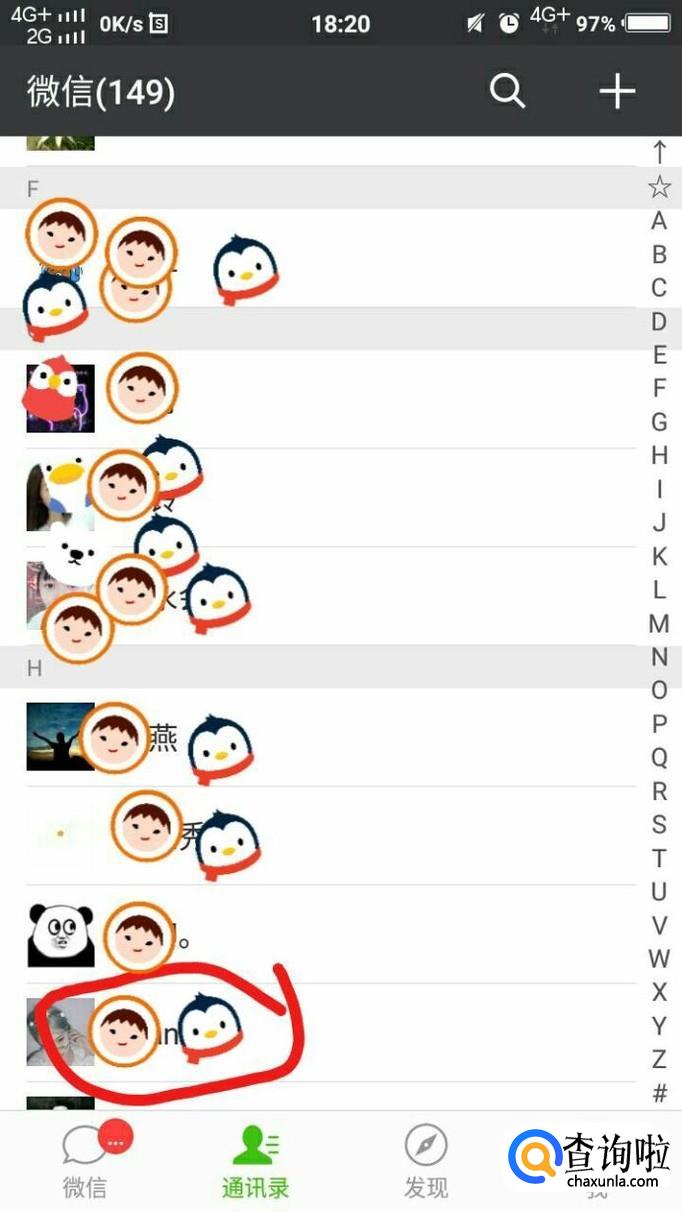Jump to starred friends via the star index
Image resolution: width=682 pixels, height=1212 pixels.
659,187
